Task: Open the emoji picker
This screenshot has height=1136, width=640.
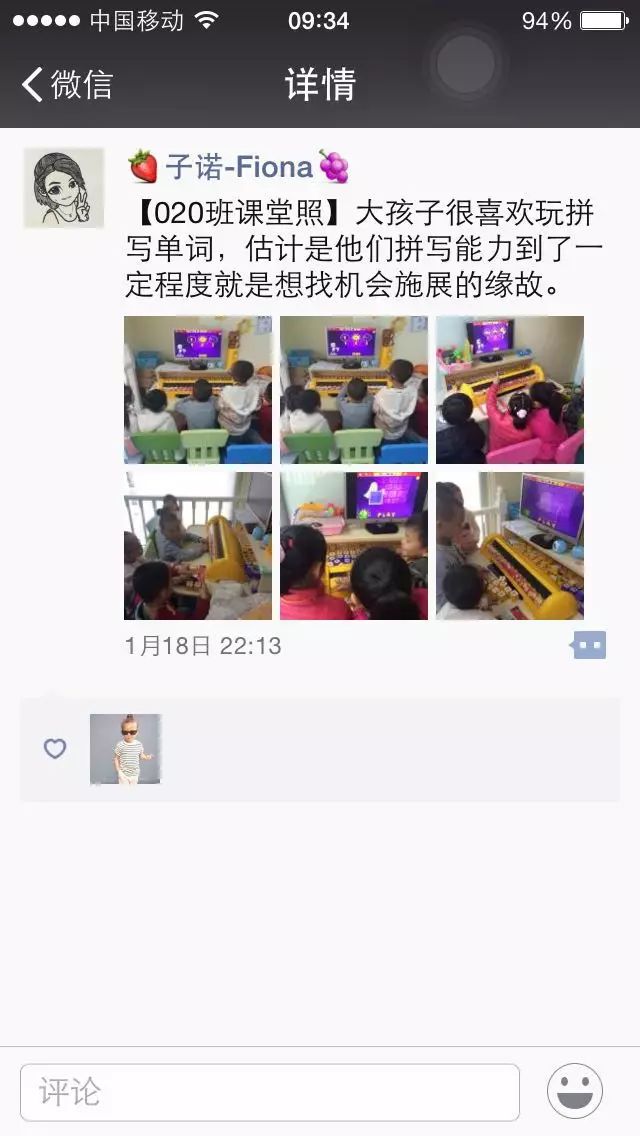Action: coord(575,1091)
